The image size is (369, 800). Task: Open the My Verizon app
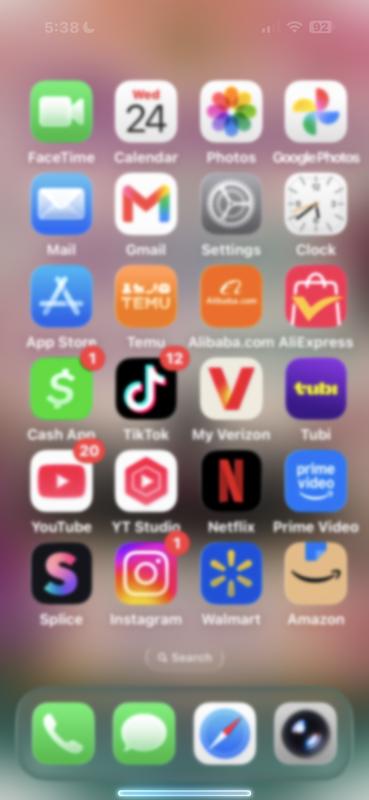pyautogui.click(x=231, y=388)
